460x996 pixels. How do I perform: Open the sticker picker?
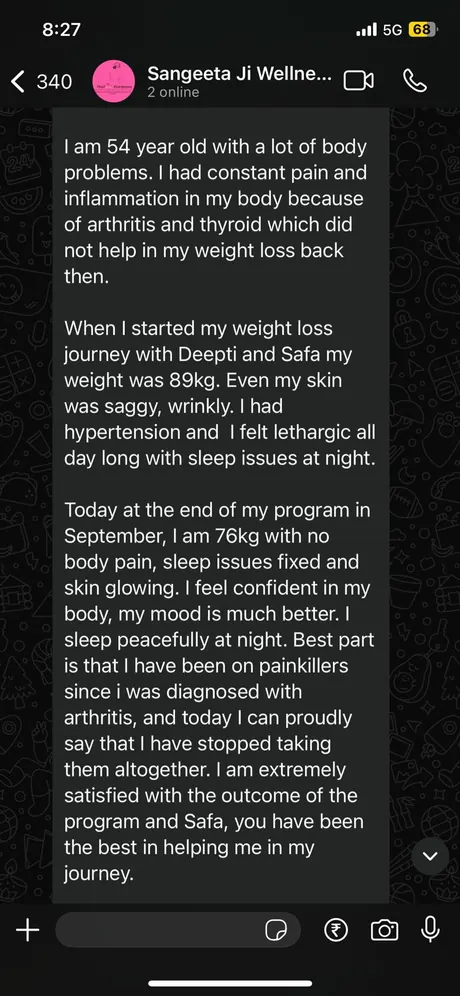tap(275, 931)
